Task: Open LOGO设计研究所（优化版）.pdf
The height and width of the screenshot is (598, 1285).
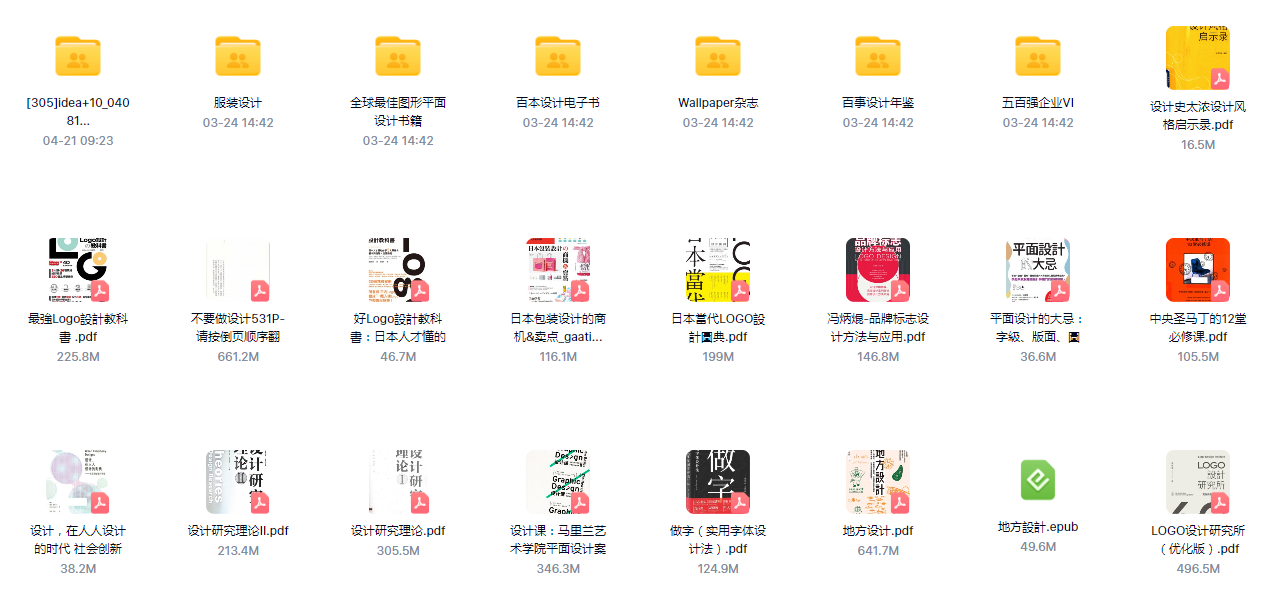Action: click(x=1198, y=482)
